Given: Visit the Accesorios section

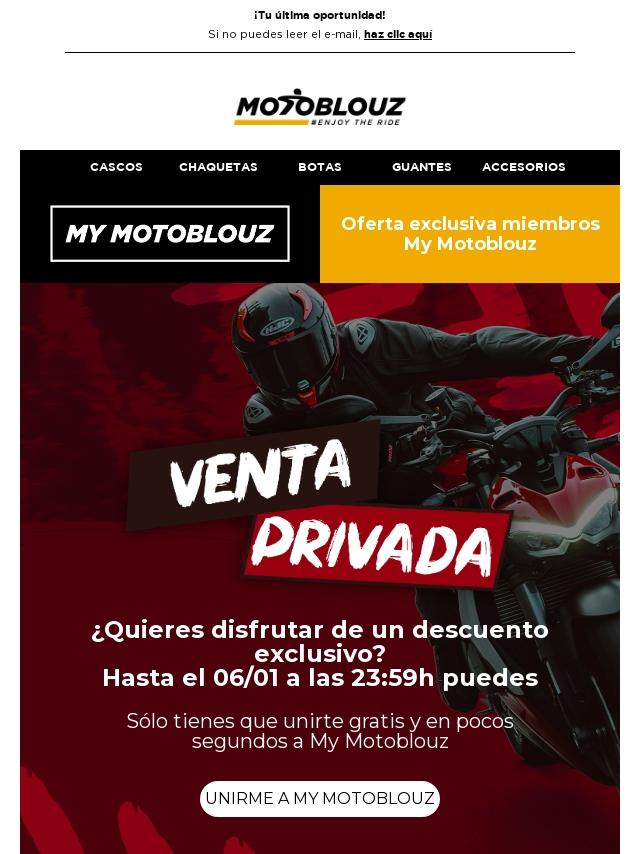Looking at the screenshot, I should tap(524, 167).
